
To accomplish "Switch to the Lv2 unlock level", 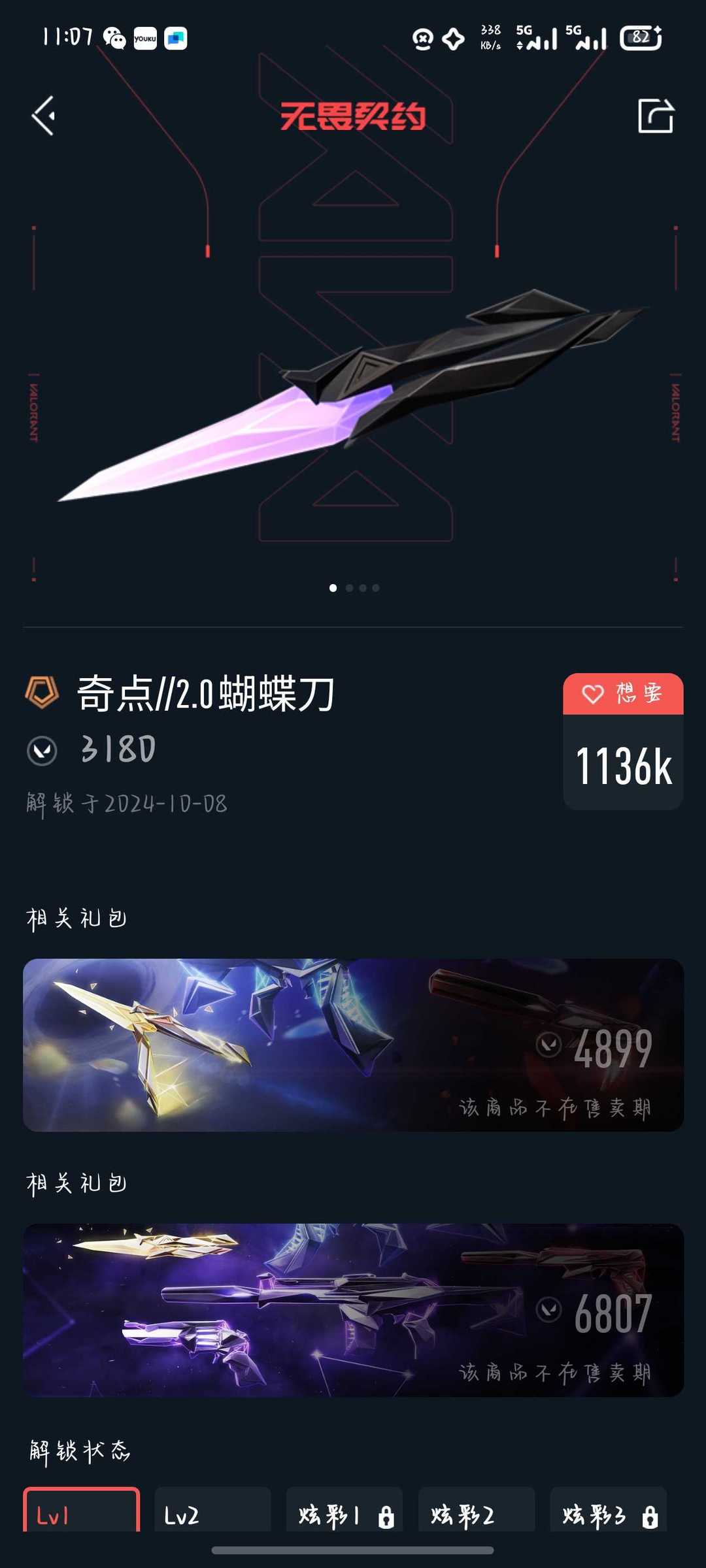I will 213,1510.
